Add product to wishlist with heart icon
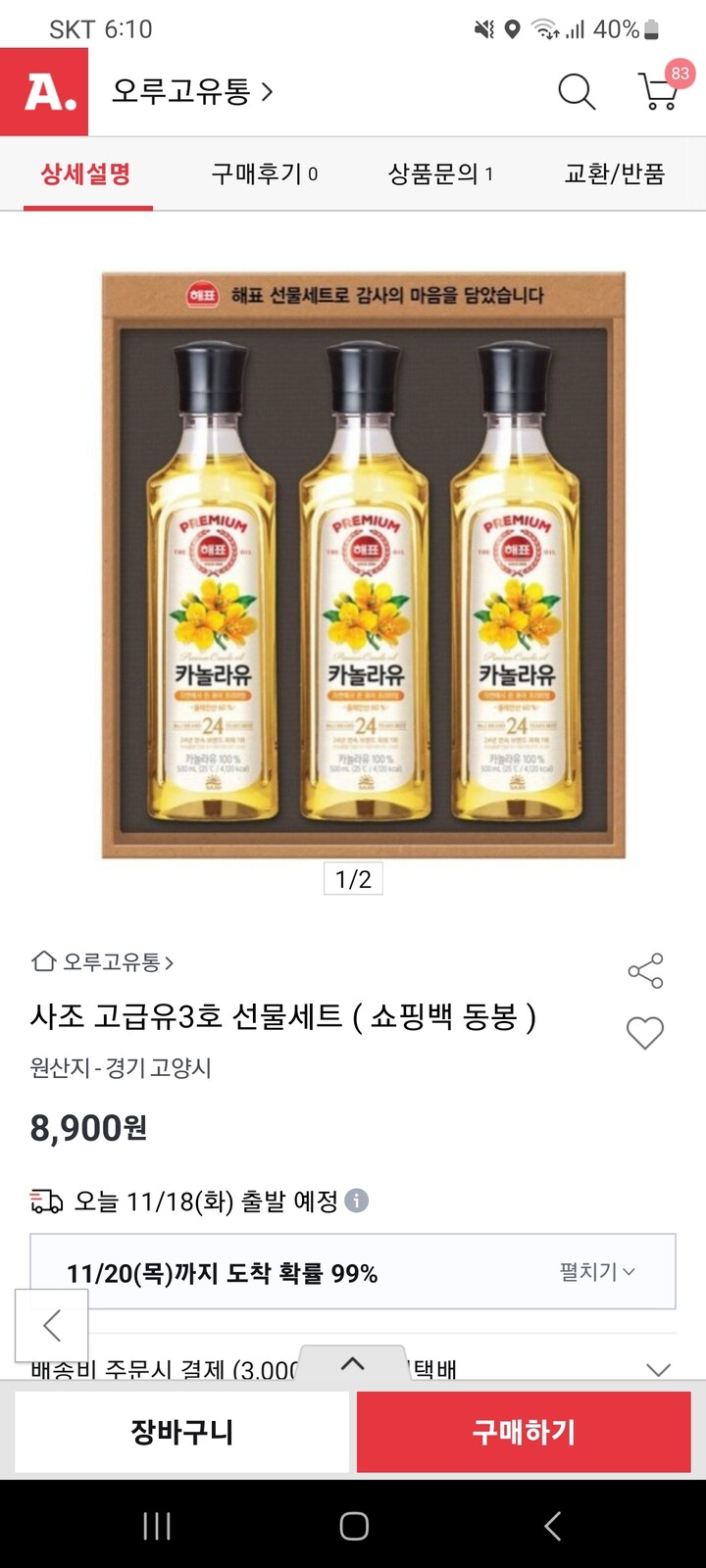This screenshot has height=1568, width=706. click(644, 1033)
